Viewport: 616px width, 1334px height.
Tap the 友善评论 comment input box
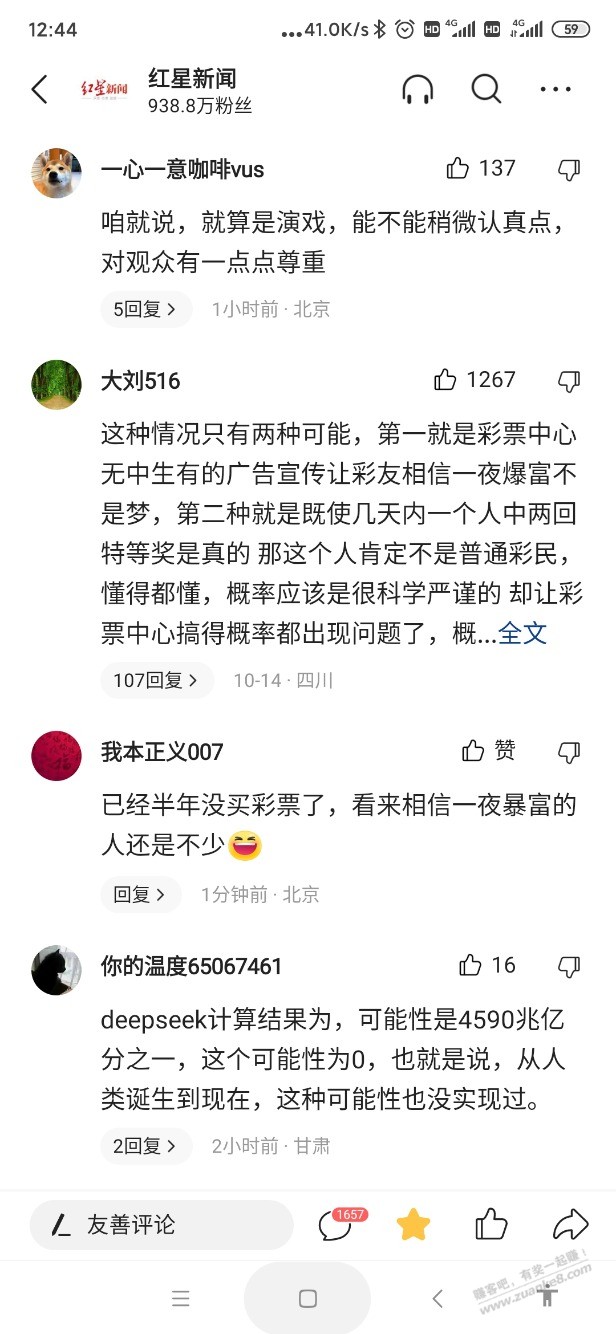(x=160, y=1225)
